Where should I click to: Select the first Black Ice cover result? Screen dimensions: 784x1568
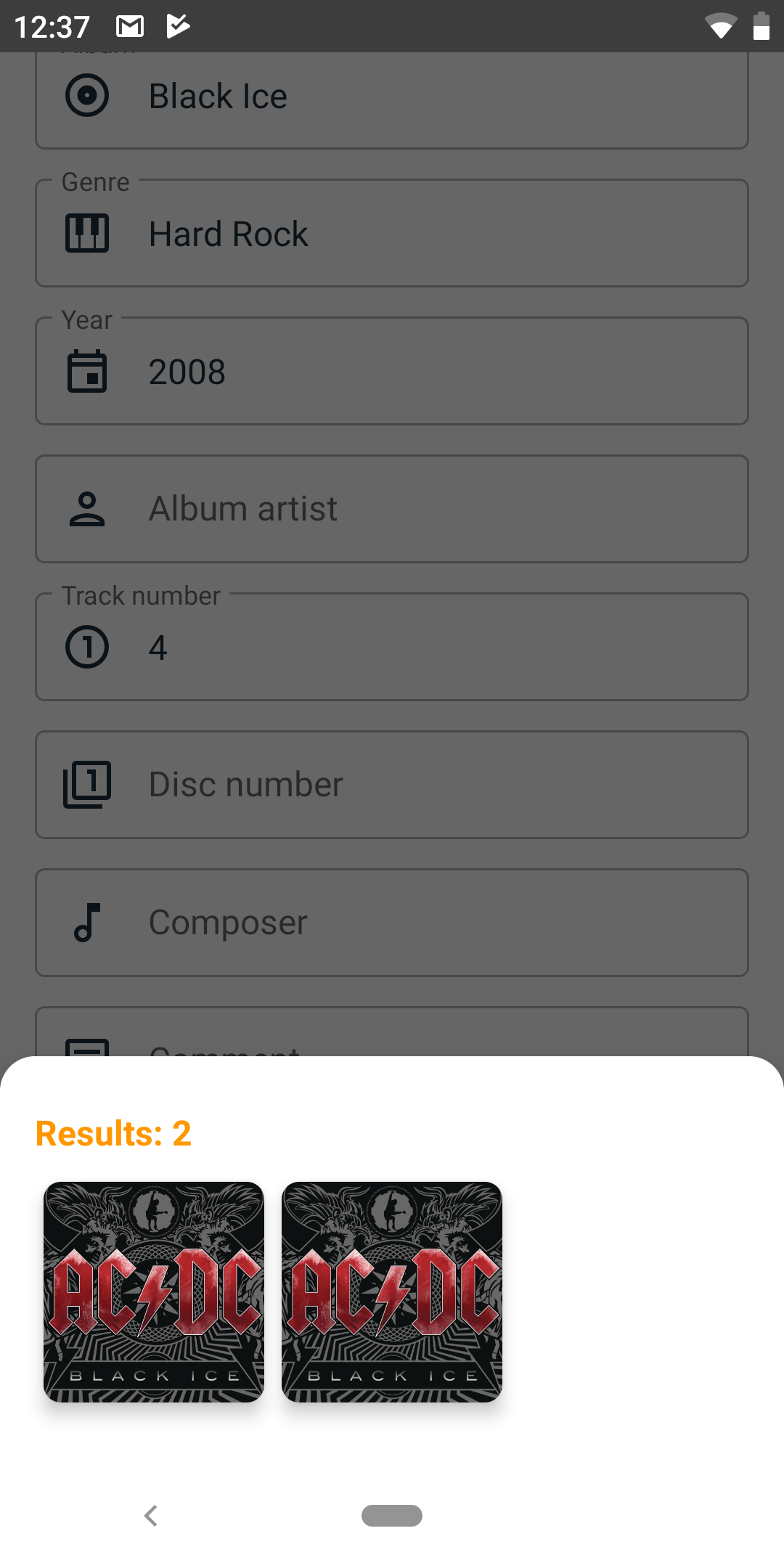[154, 1292]
